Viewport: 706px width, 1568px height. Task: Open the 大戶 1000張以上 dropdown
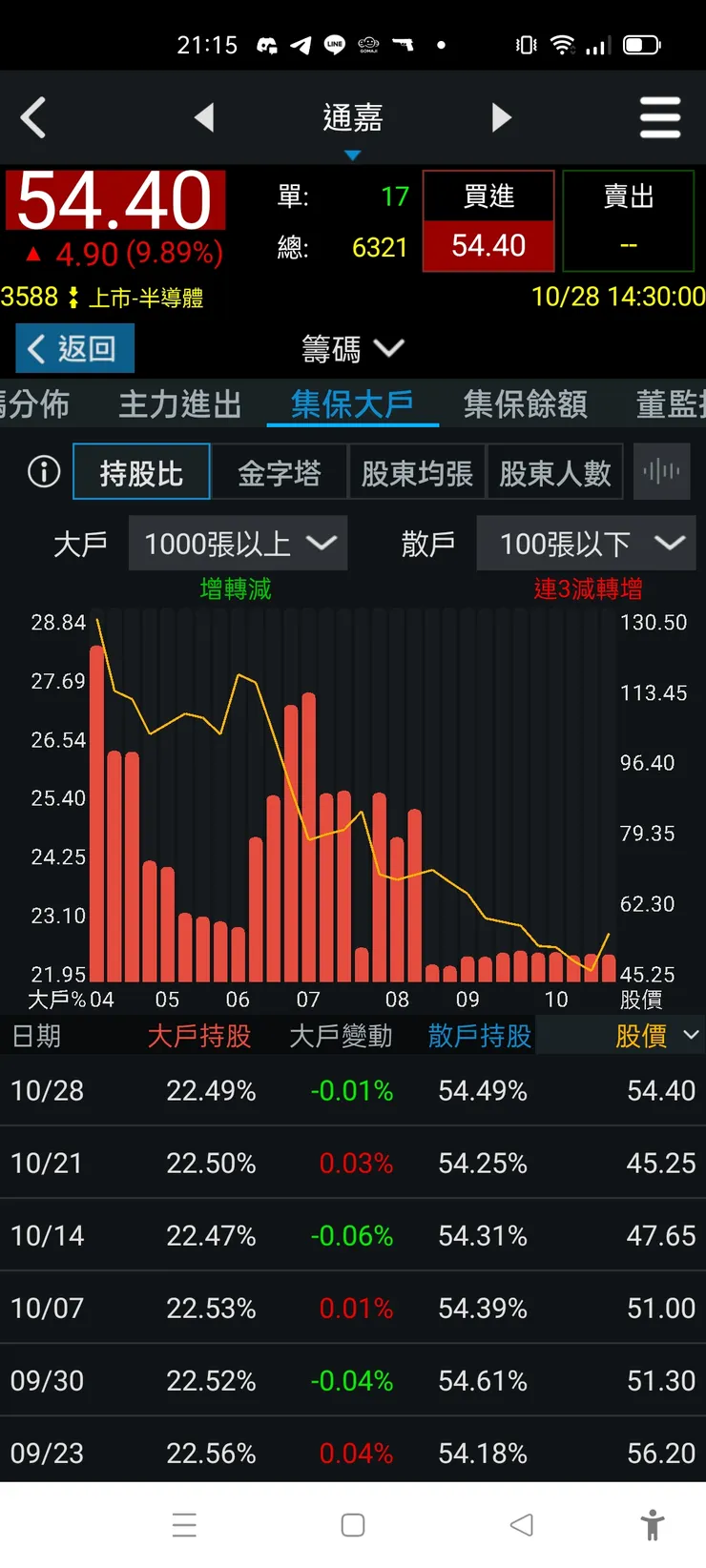point(238,543)
